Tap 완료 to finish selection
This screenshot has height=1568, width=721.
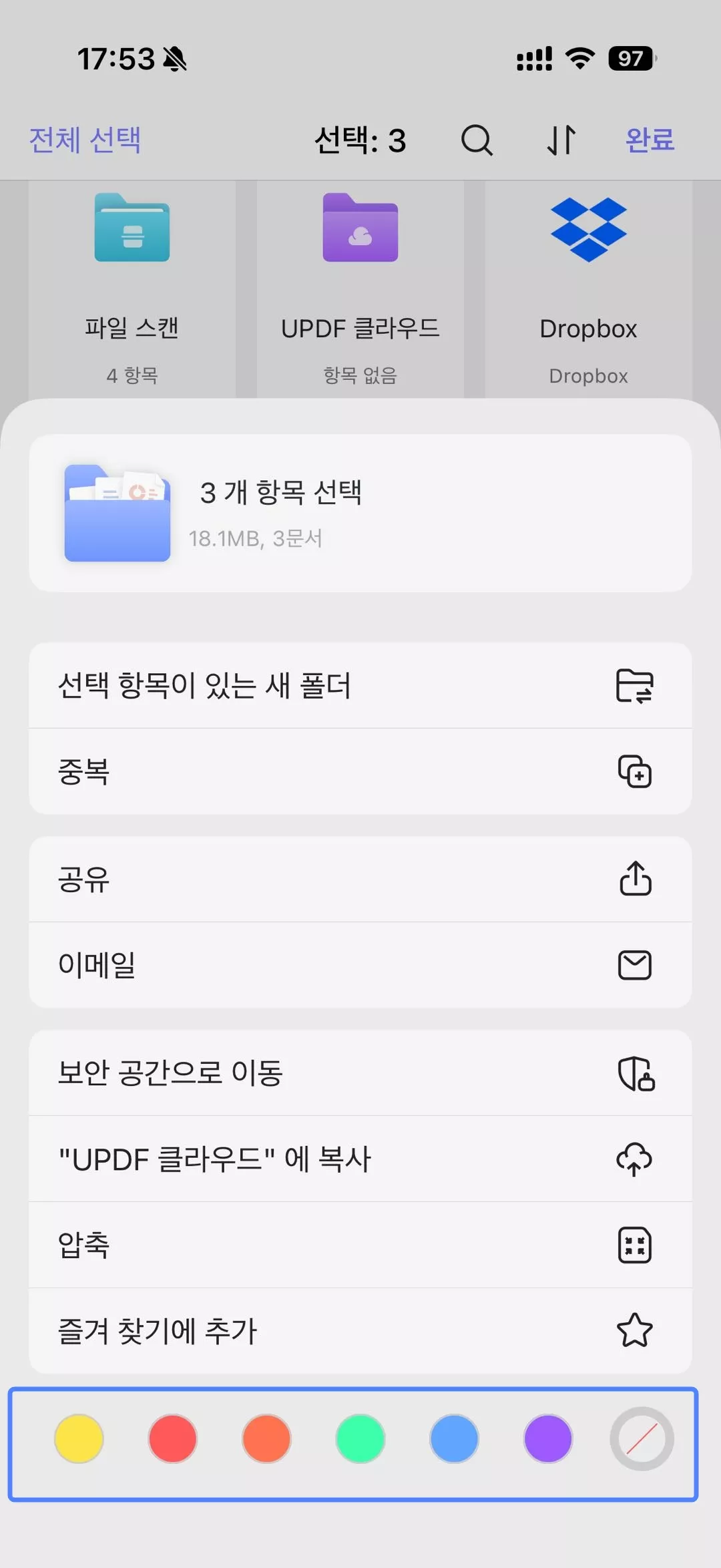pos(647,141)
